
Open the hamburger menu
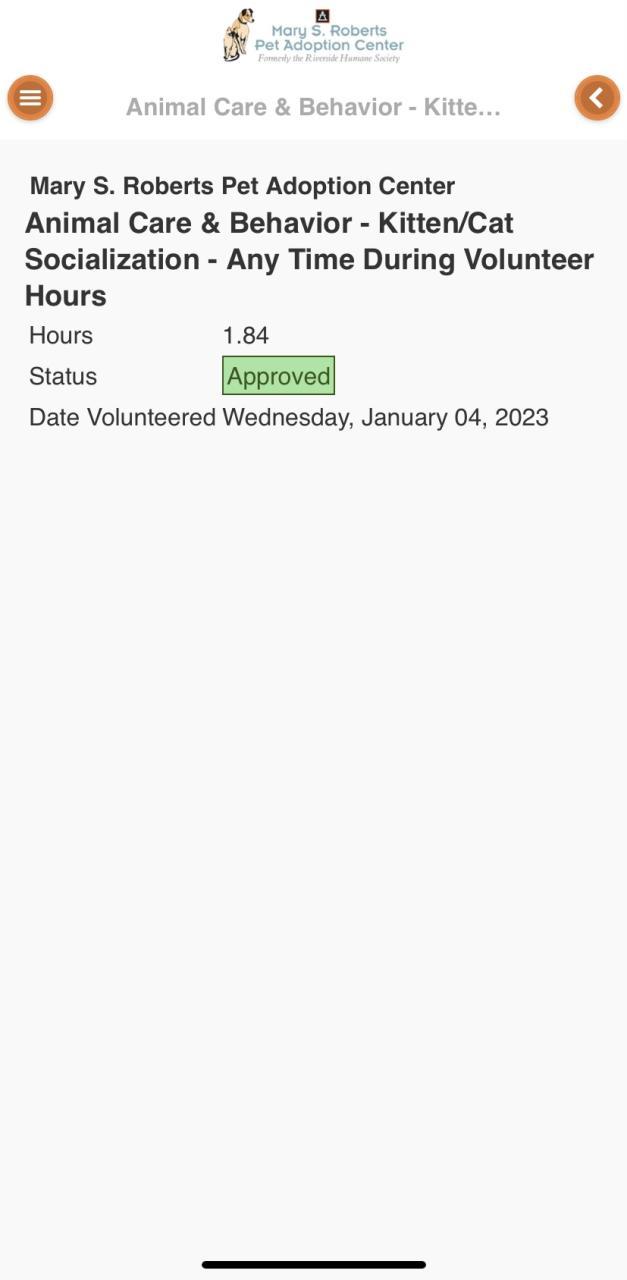pos(30,98)
